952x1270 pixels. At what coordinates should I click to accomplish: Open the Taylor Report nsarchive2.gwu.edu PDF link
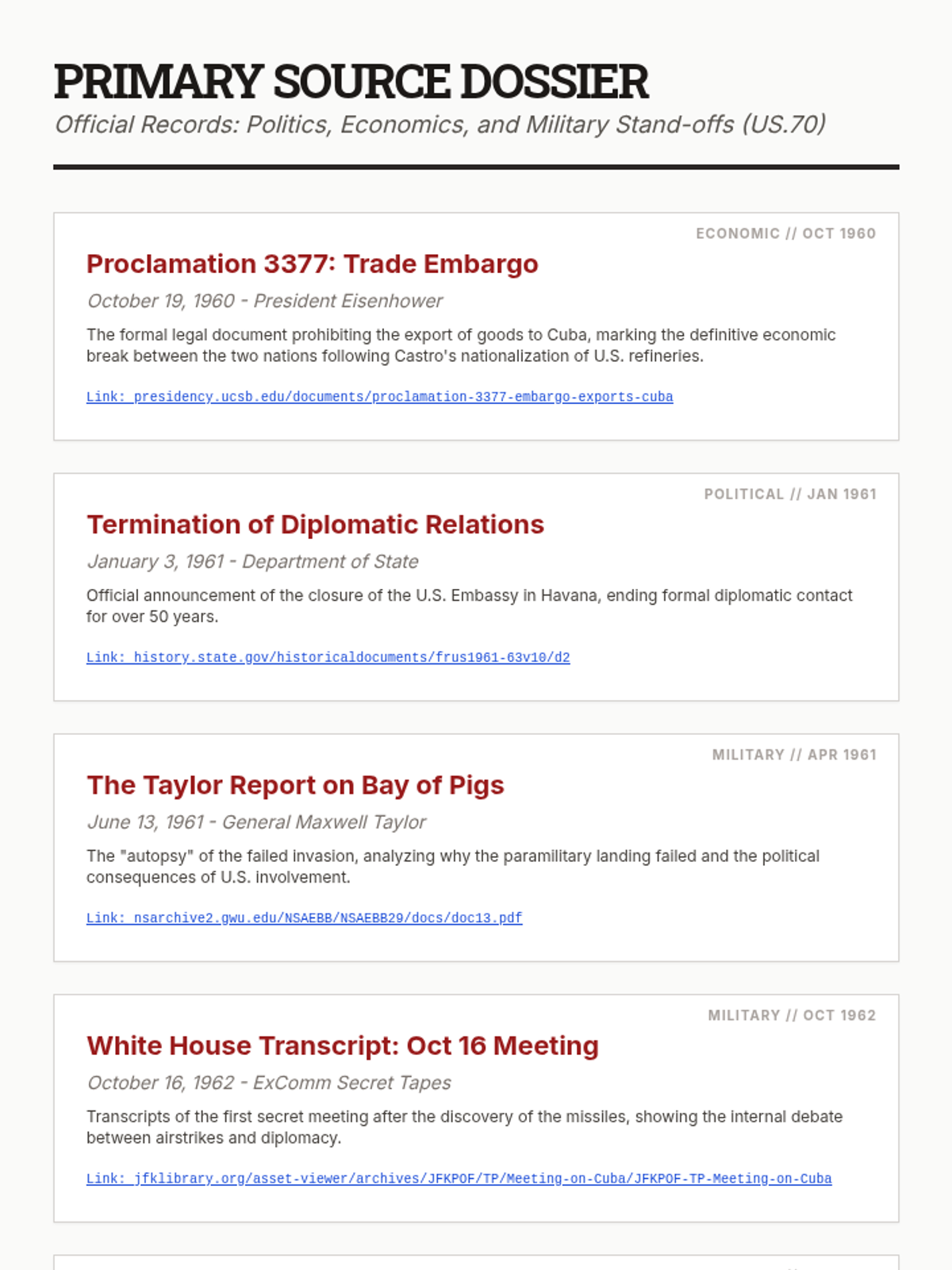[304, 918]
